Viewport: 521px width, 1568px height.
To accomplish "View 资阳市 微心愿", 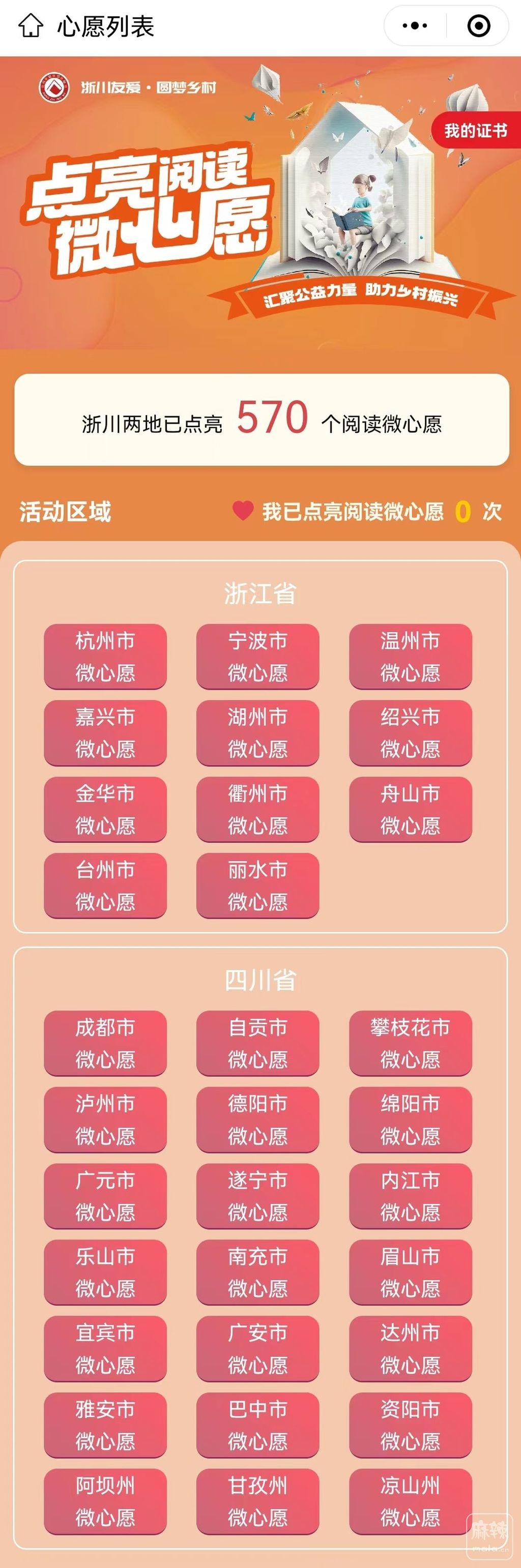I will coord(410,1425).
